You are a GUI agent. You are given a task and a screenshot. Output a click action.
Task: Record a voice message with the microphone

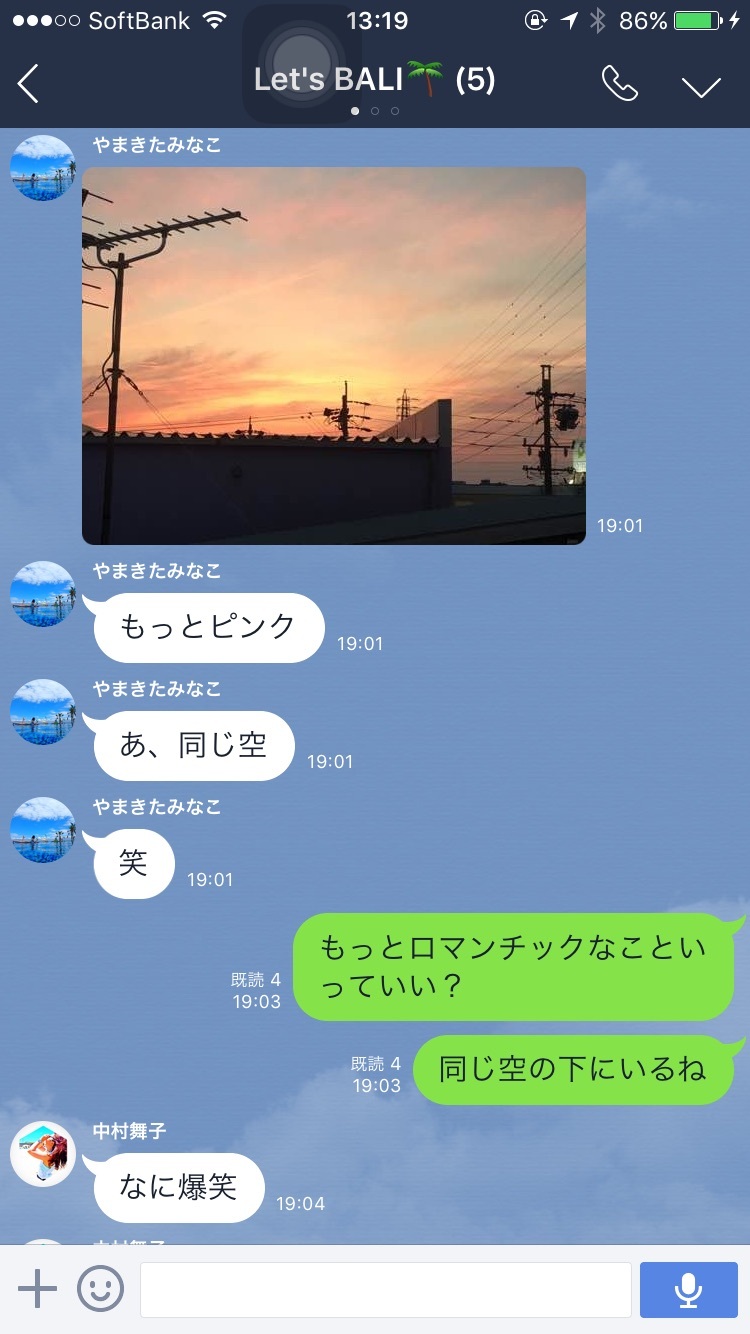tap(688, 1289)
